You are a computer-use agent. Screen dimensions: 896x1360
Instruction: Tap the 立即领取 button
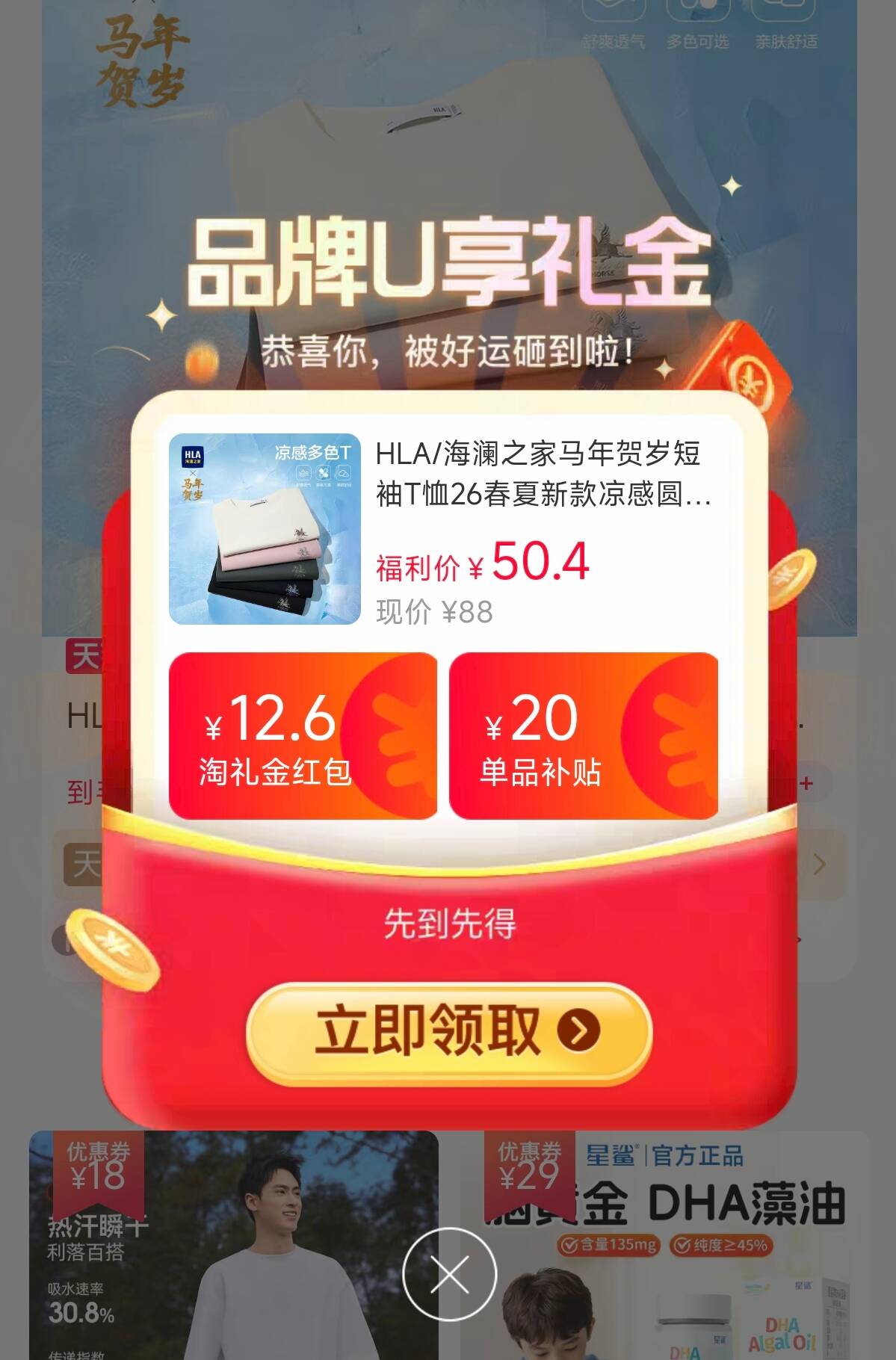pyautogui.click(x=449, y=1031)
